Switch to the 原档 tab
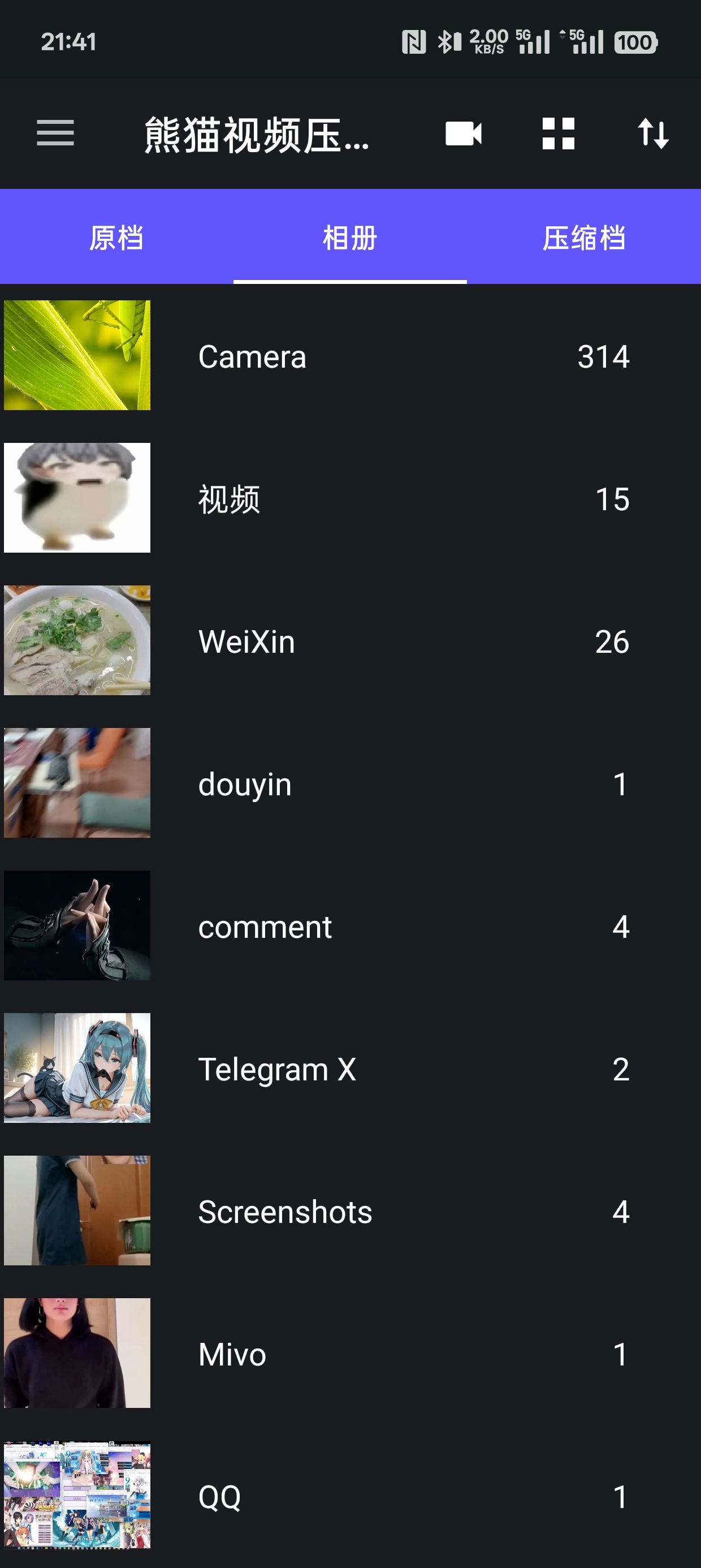This screenshot has height=1568, width=701. point(116,238)
